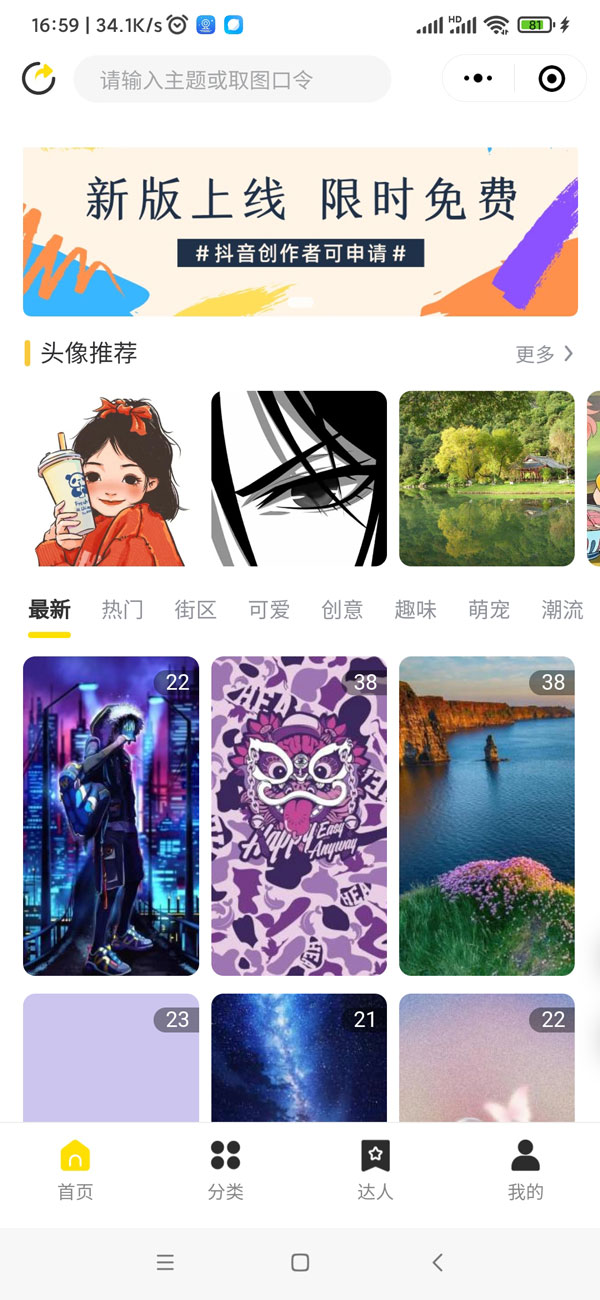This screenshot has height=1300, width=600.
Task: Tap the yellow refresh arrow icon
Action: [x=39, y=78]
